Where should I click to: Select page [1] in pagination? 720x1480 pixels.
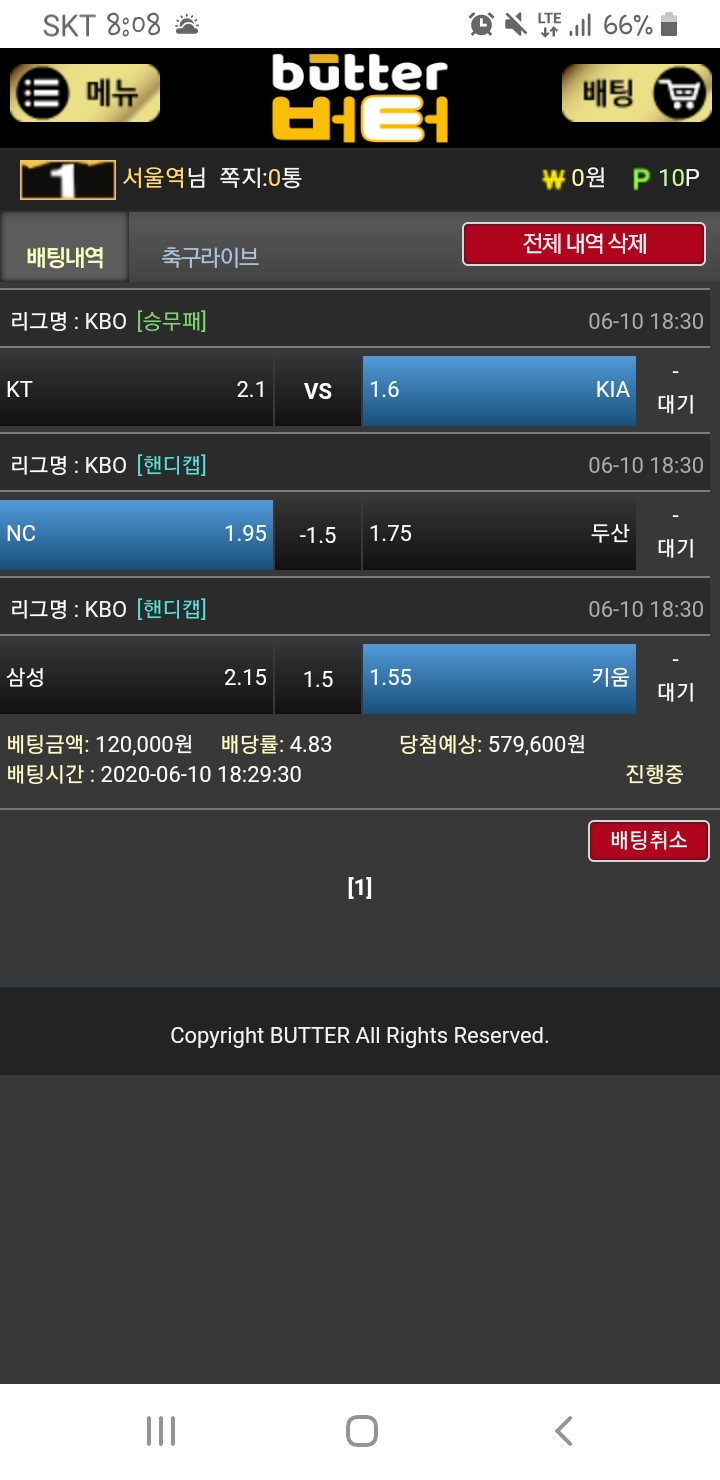(x=359, y=887)
